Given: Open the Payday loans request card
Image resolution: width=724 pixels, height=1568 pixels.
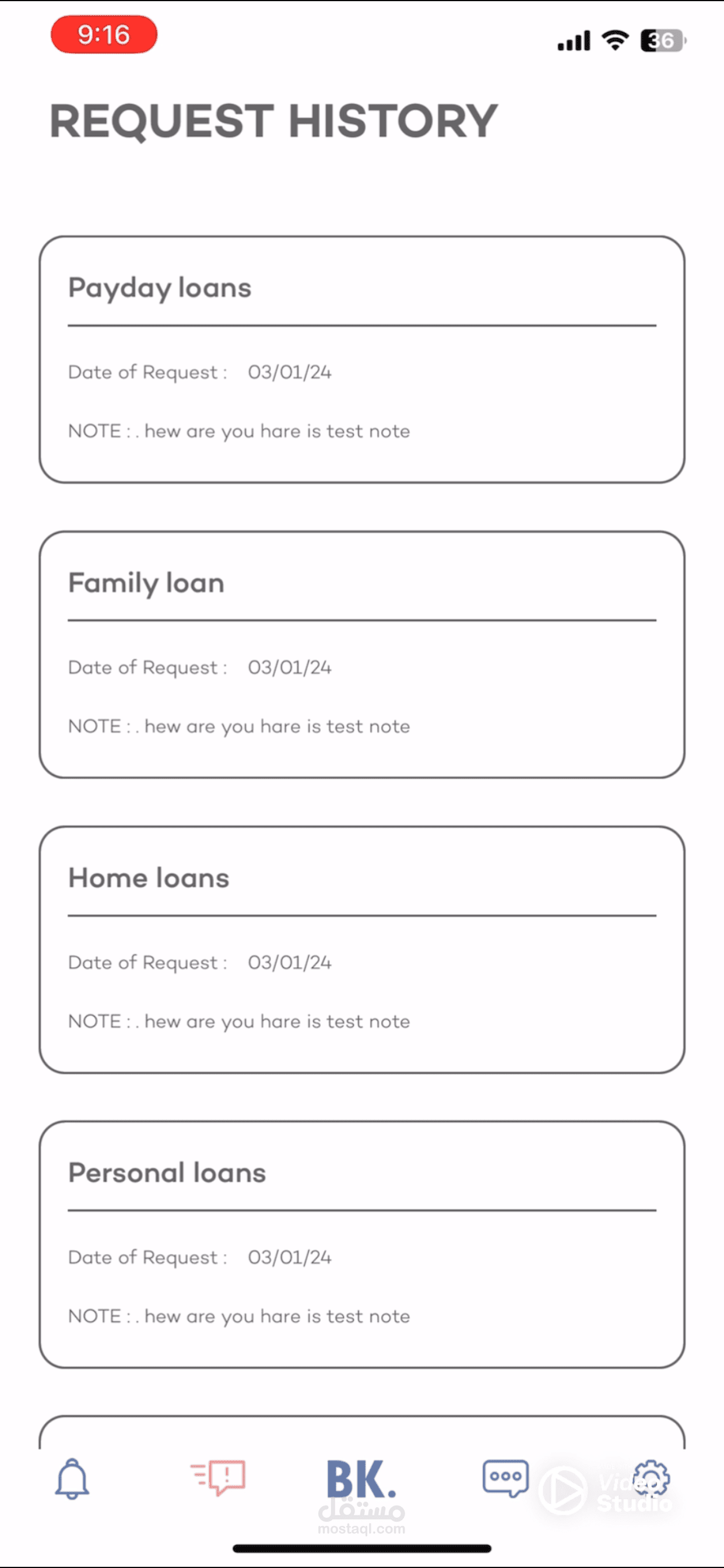Looking at the screenshot, I should point(362,360).
